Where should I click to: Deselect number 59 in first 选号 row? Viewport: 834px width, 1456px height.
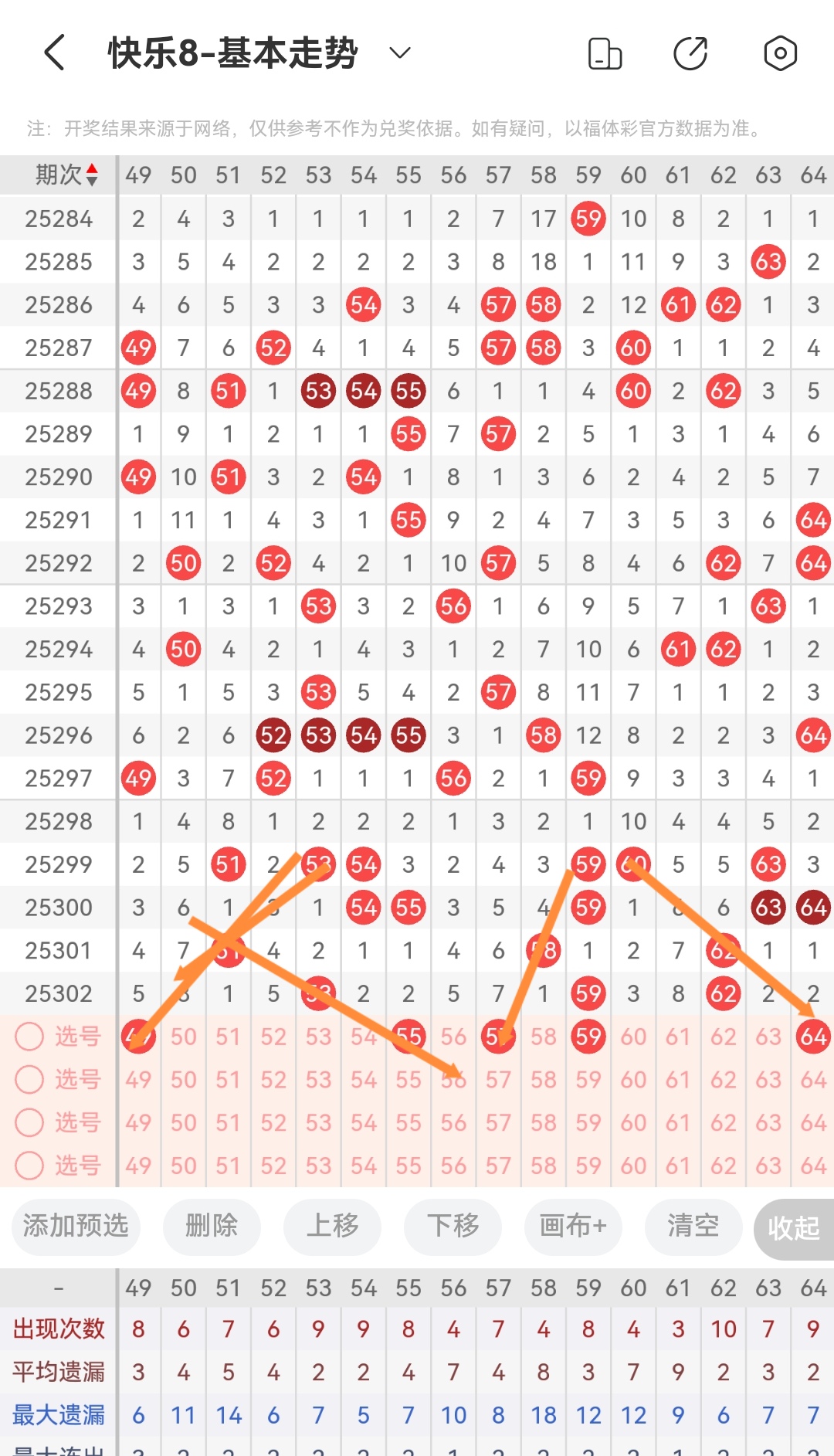coord(588,1037)
